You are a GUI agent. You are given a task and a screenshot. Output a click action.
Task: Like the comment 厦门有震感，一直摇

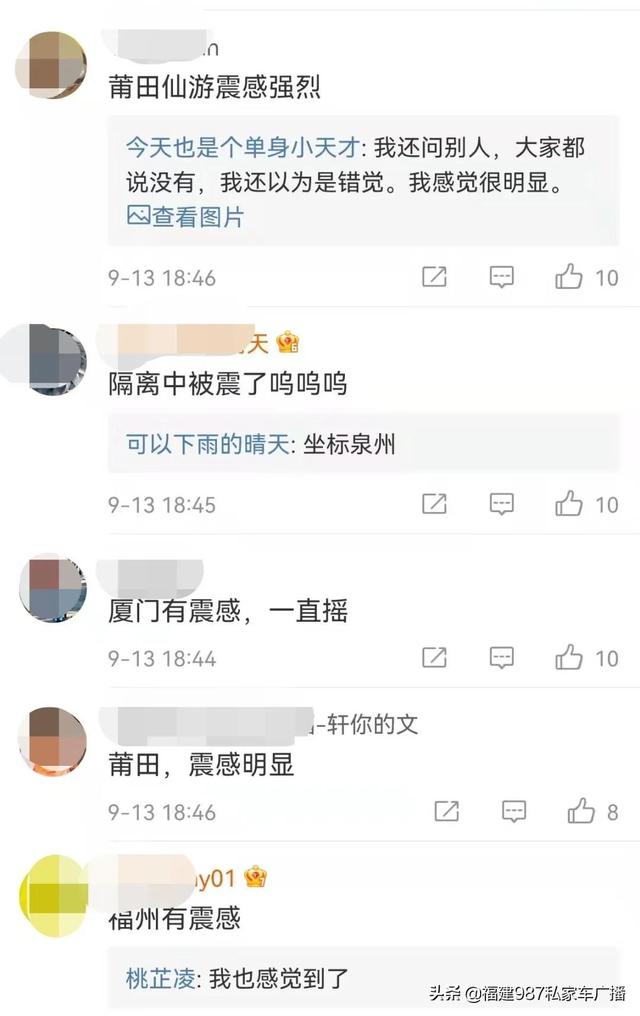tap(569, 657)
